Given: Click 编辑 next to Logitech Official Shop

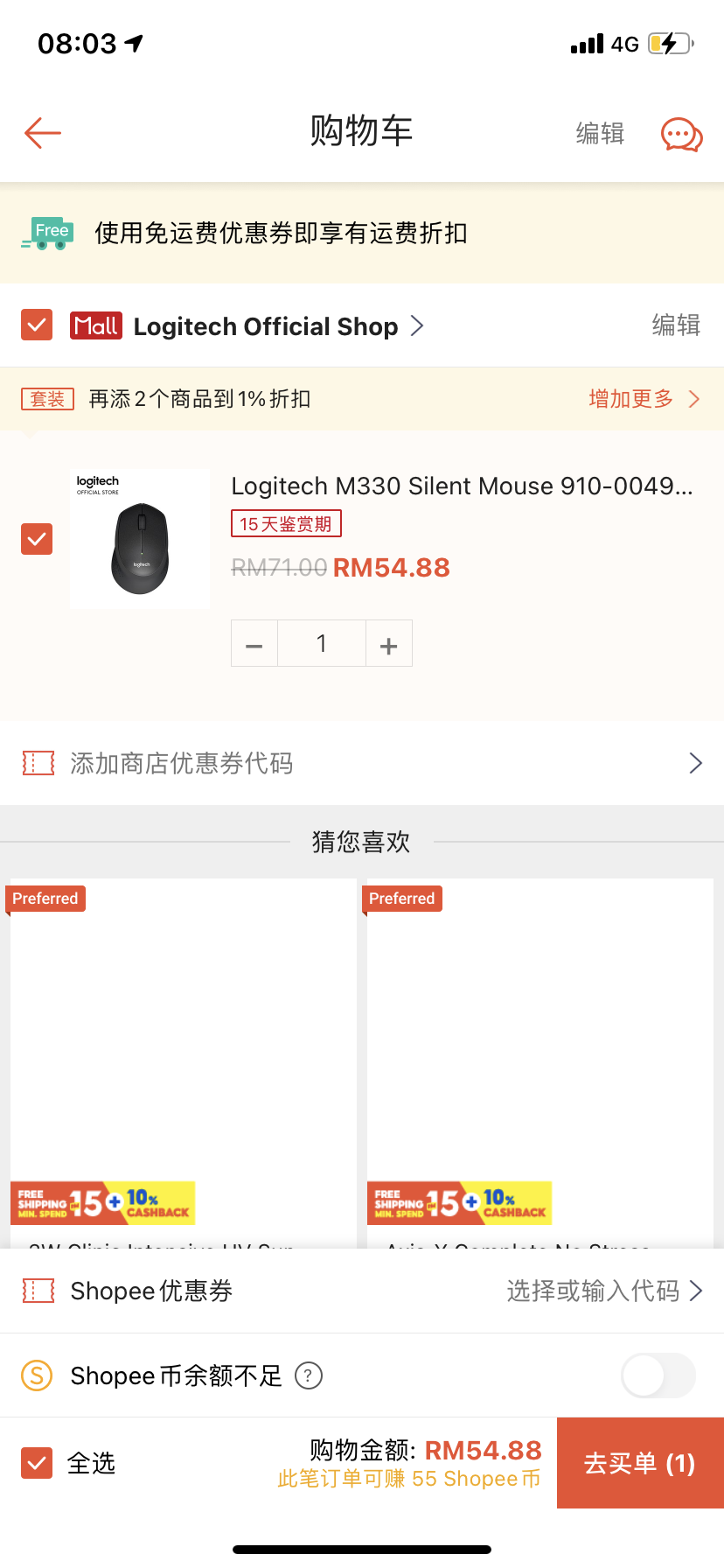Looking at the screenshot, I should tap(676, 325).
